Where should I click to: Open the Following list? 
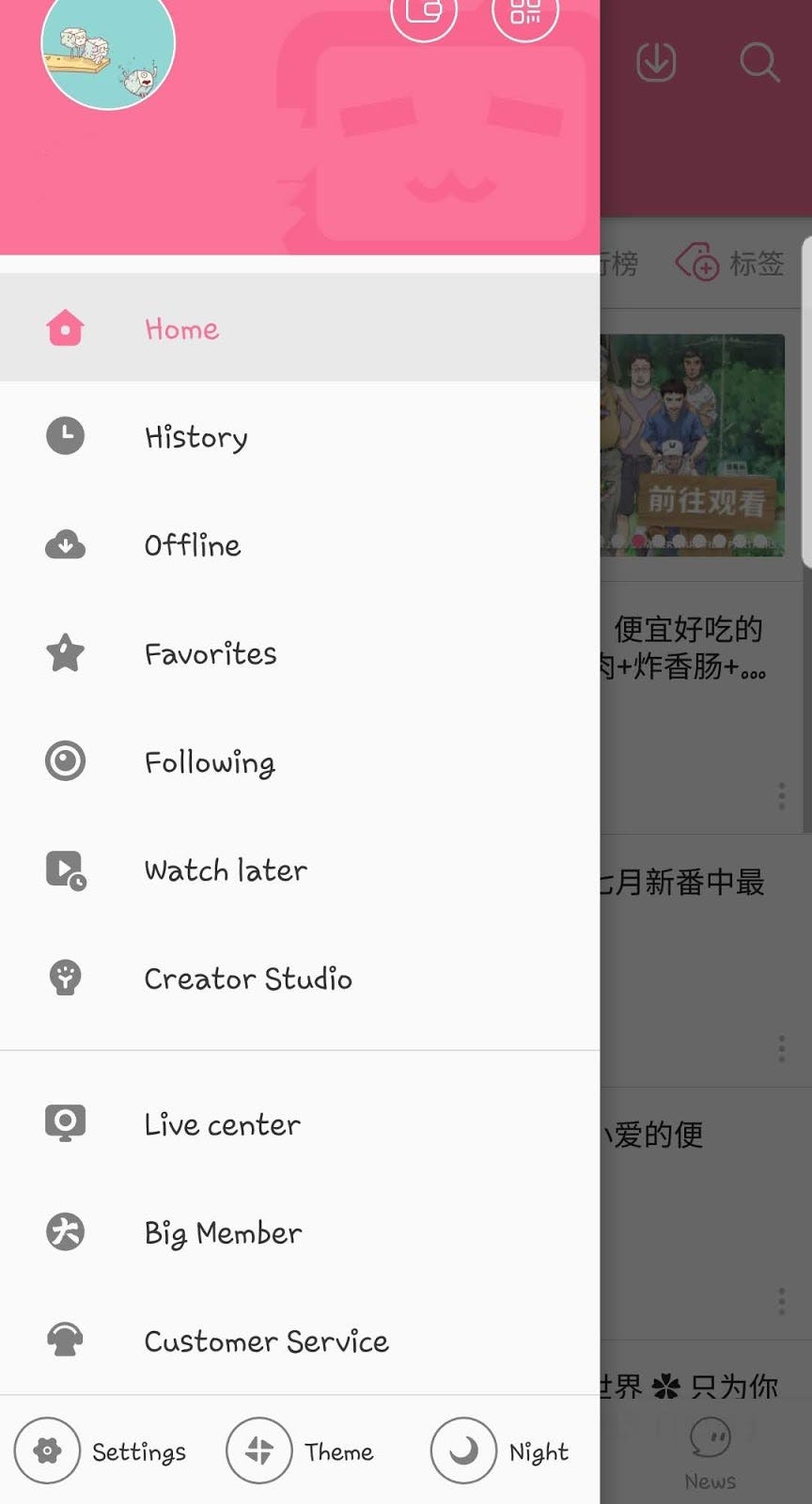(x=209, y=762)
